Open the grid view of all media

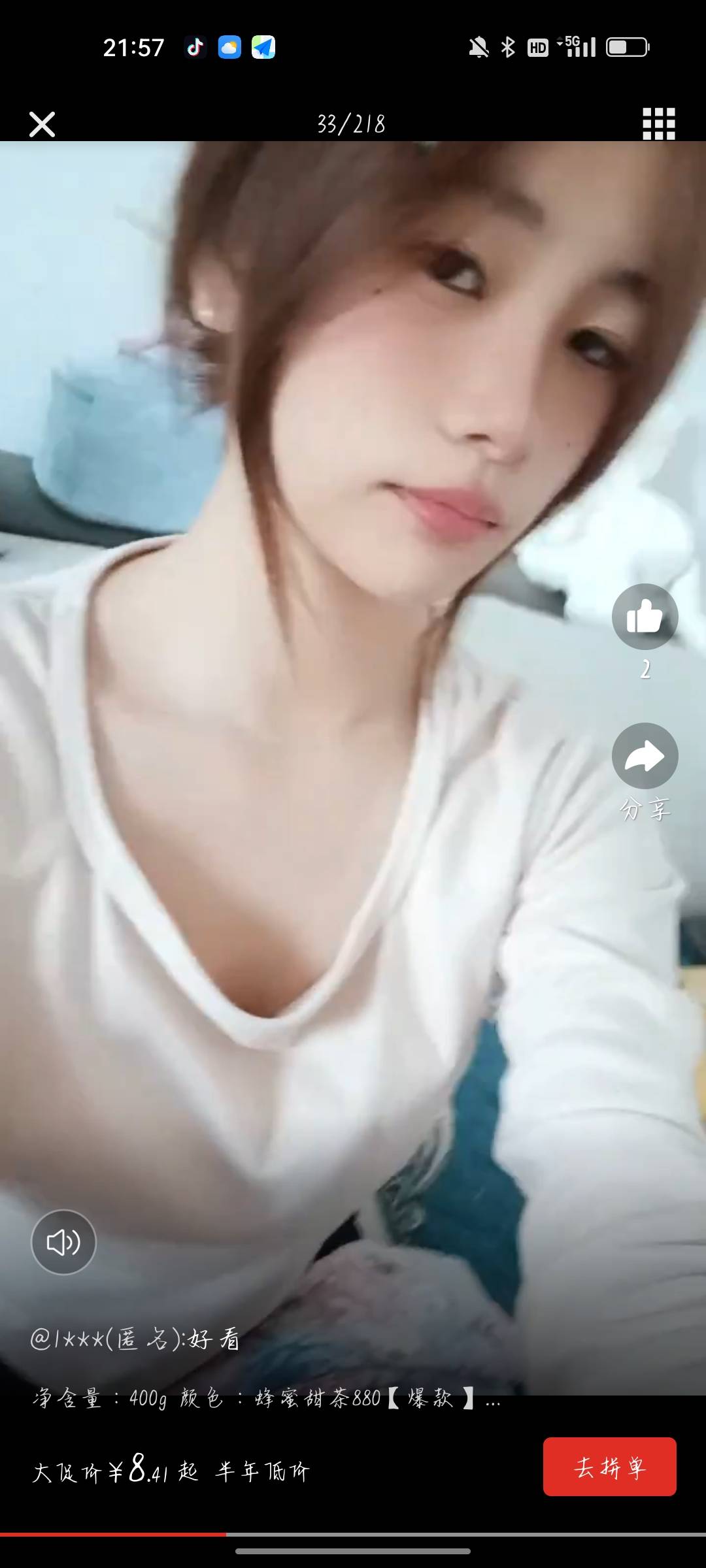[658, 123]
